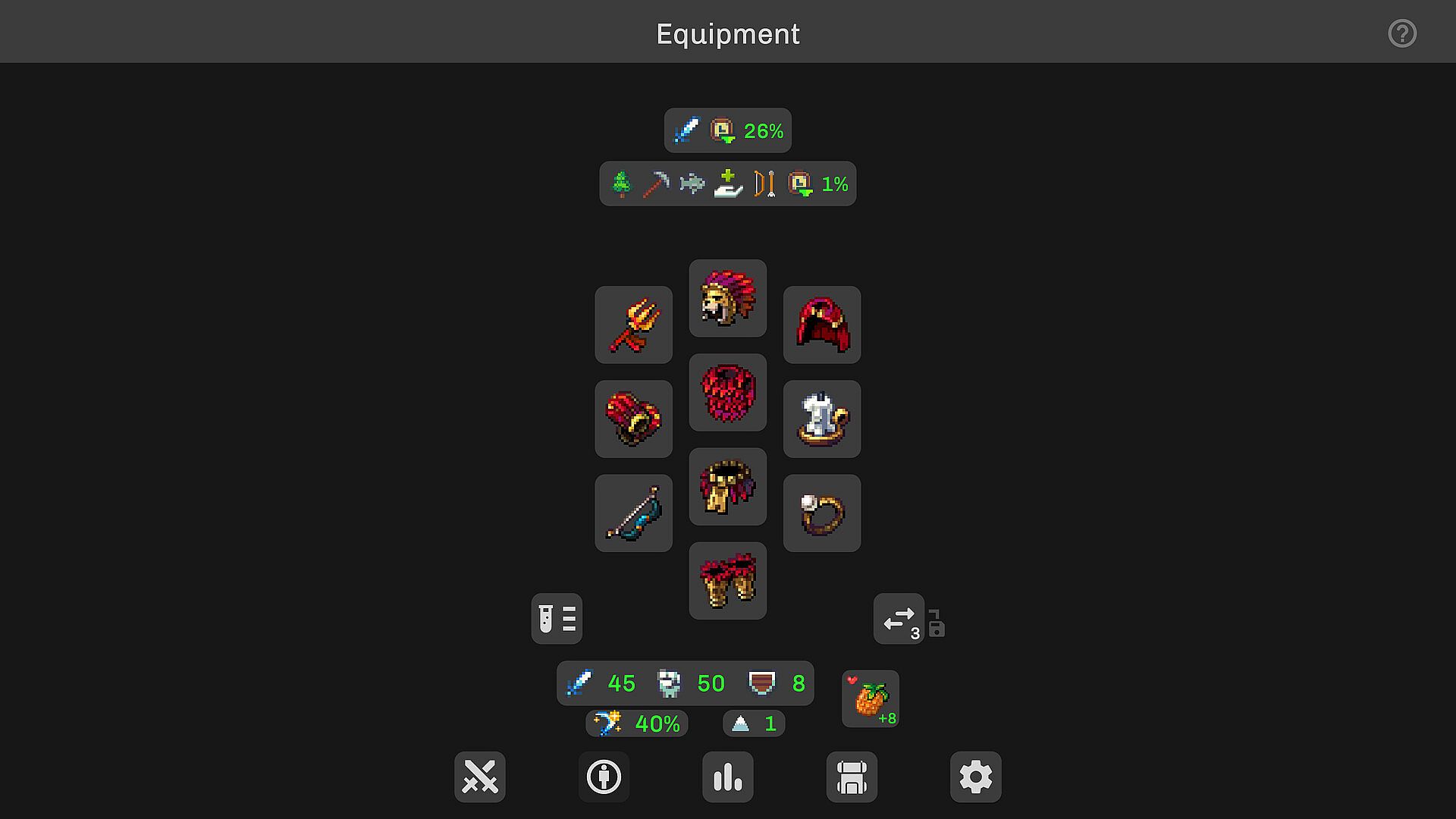The image size is (1456, 819).
Task: Tap the flaming trident weapon slot
Action: click(633, 325)
